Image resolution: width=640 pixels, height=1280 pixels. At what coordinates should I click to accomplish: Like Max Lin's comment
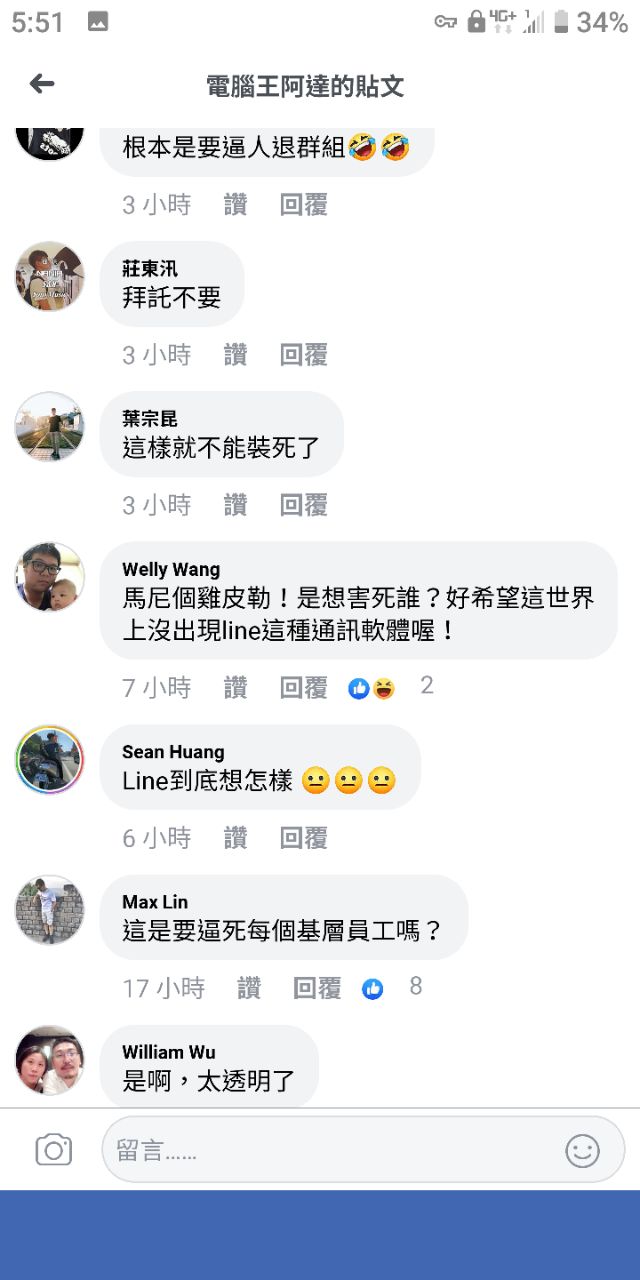click(x=249, y=989)
